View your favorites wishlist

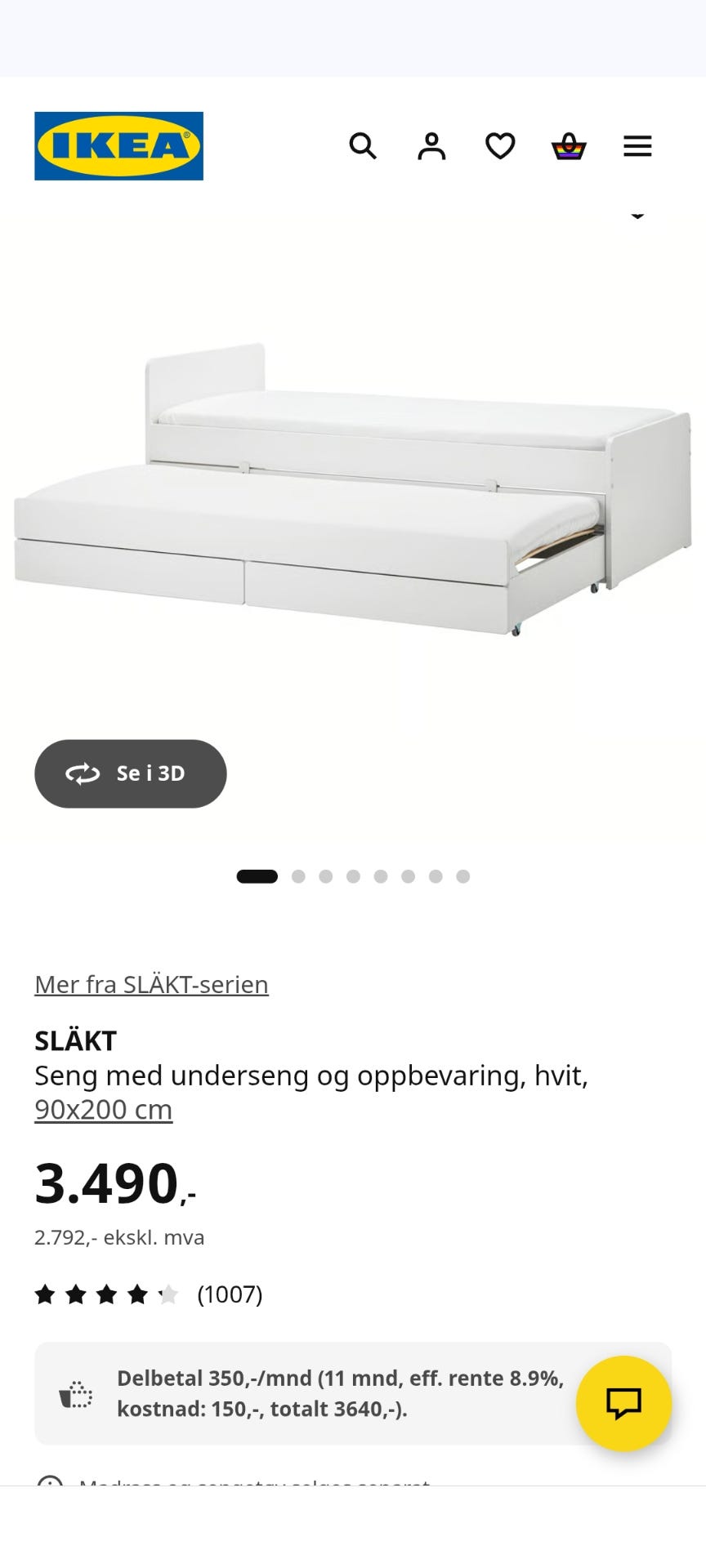[499, 146]
